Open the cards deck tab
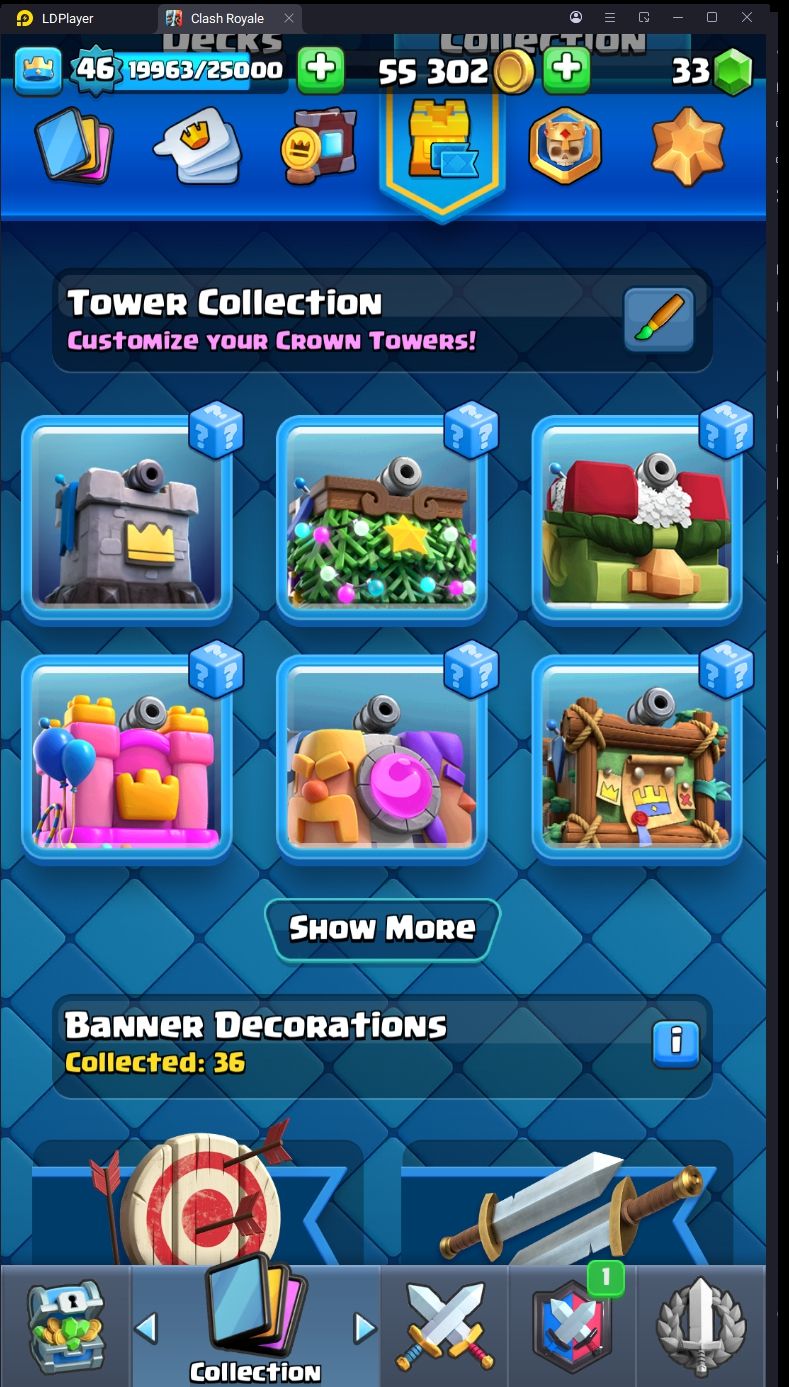The height and width of the screenshot is (1387, 789). point(74,147)
